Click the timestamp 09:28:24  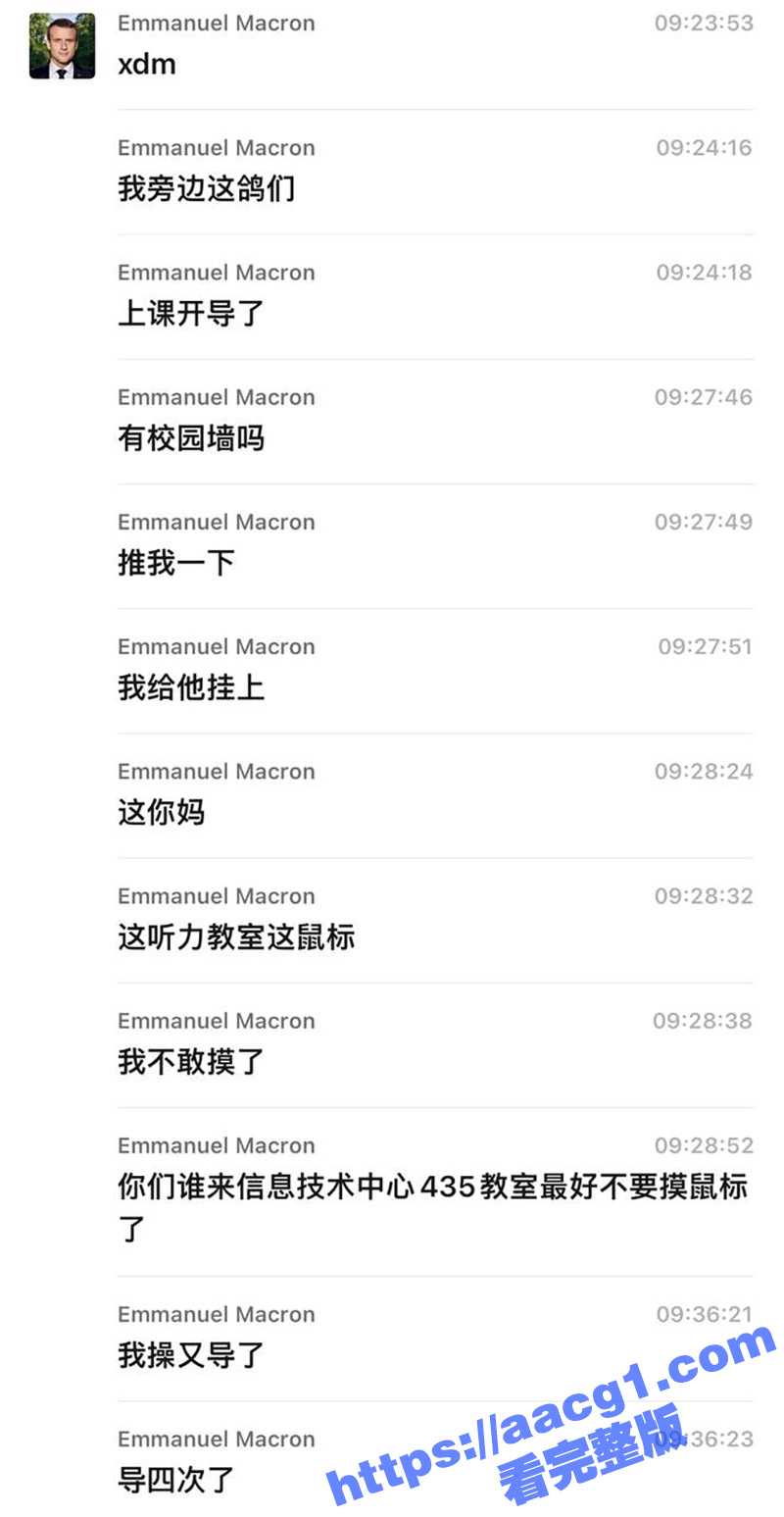[x=702, y=771]
